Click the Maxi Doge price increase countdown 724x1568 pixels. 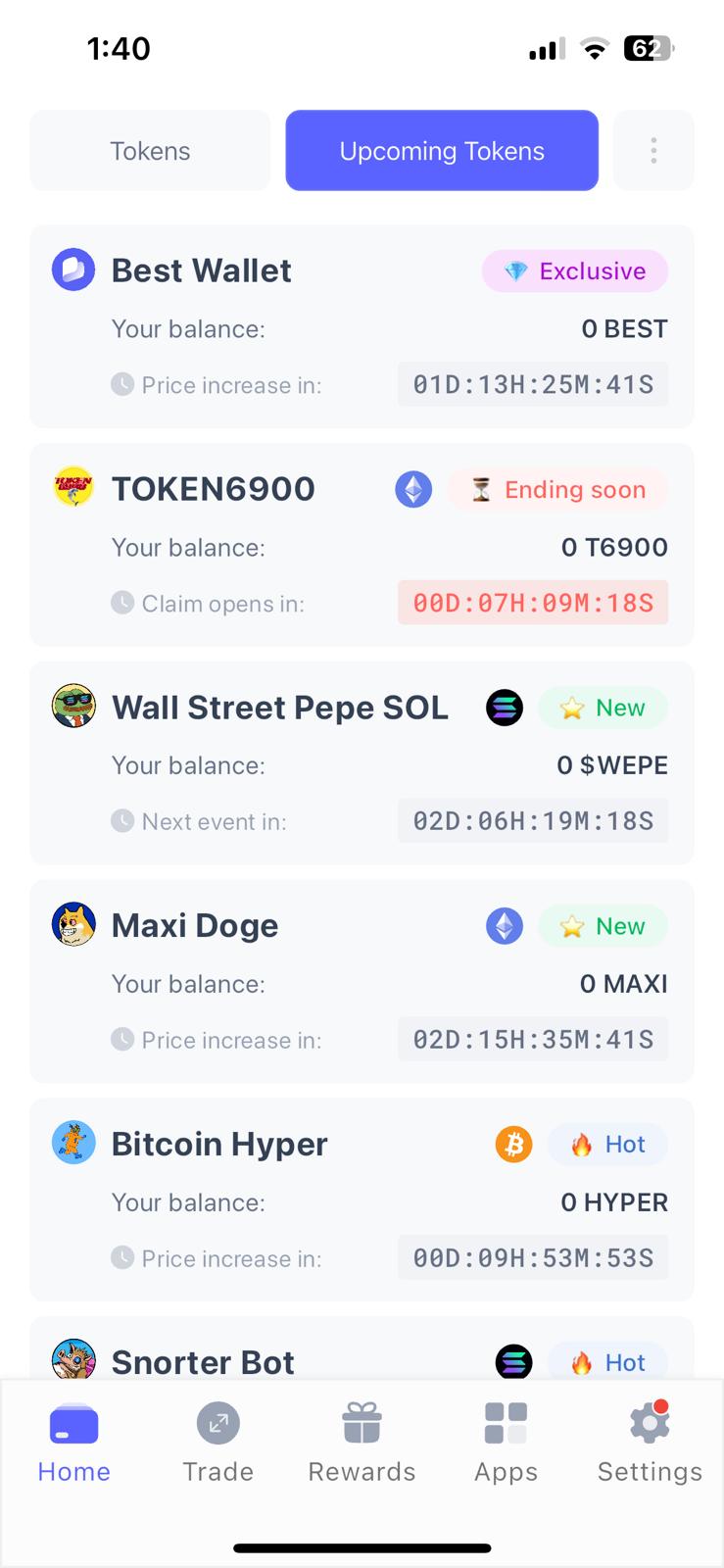pyautogui.click(x=532, y=1039)
